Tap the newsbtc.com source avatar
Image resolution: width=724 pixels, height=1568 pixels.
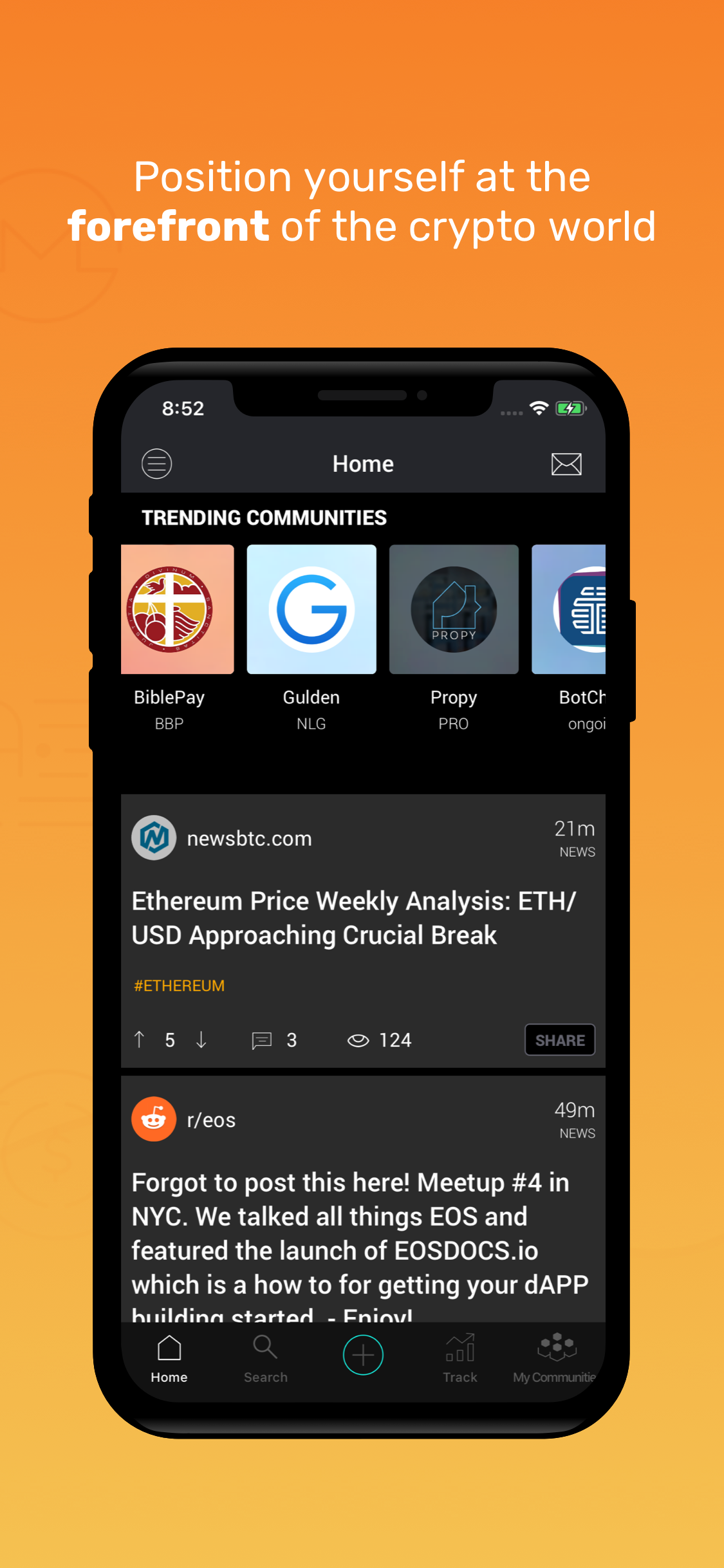pos(153,837)
